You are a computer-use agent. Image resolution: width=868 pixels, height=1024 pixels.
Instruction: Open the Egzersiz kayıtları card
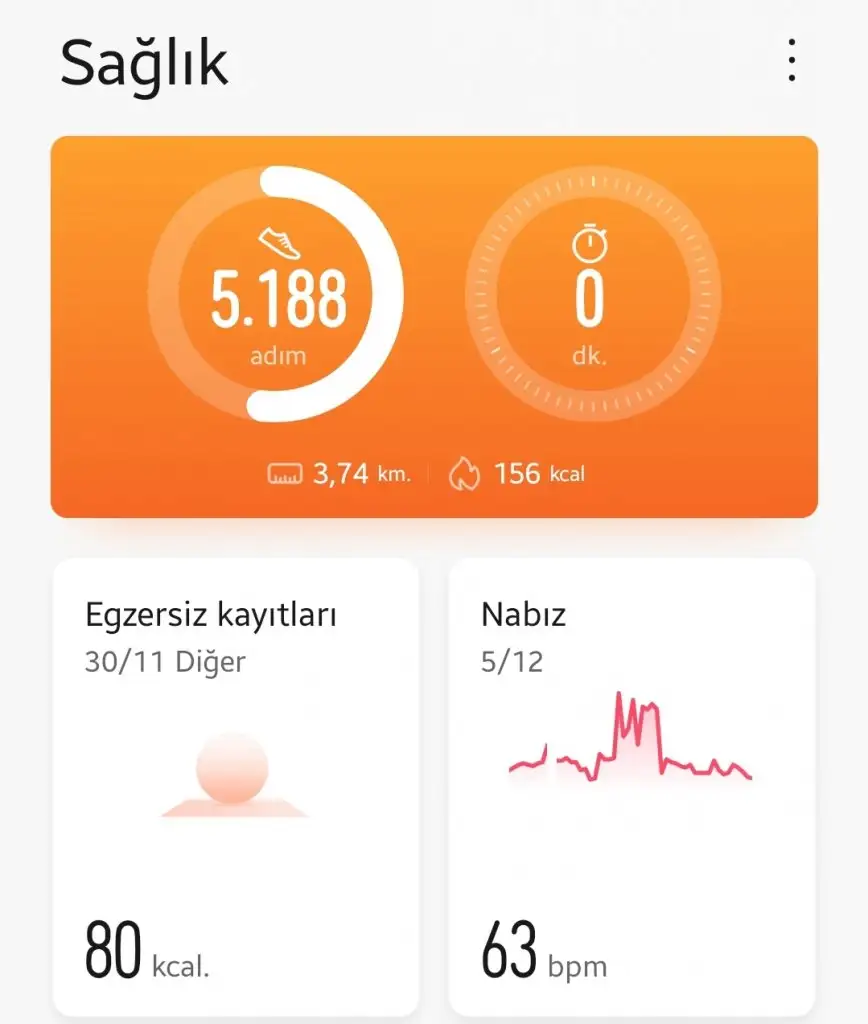pyautogui.click(x=237, y=790)
